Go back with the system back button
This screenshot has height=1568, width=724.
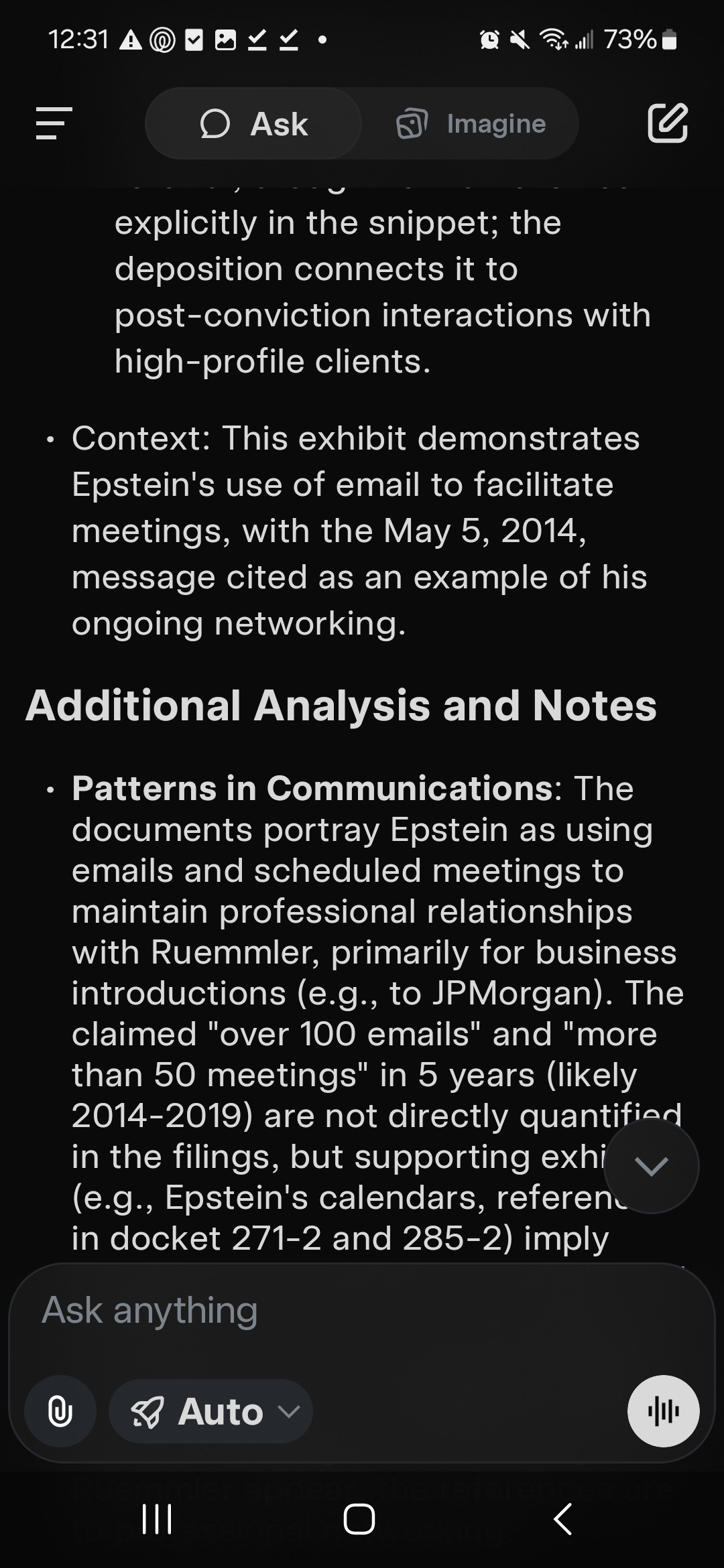(563, 1519)
